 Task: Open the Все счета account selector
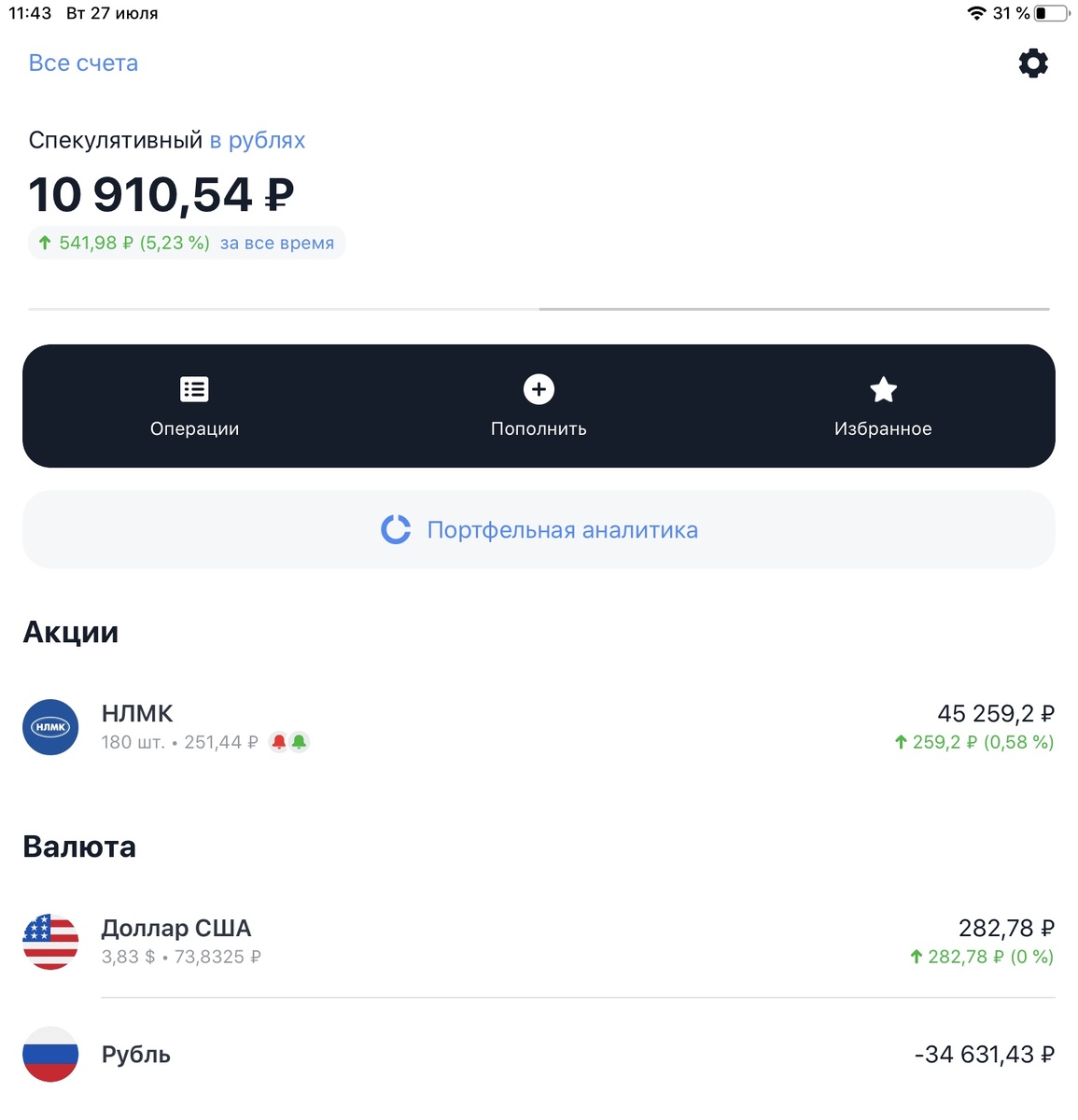coord(83,63)
